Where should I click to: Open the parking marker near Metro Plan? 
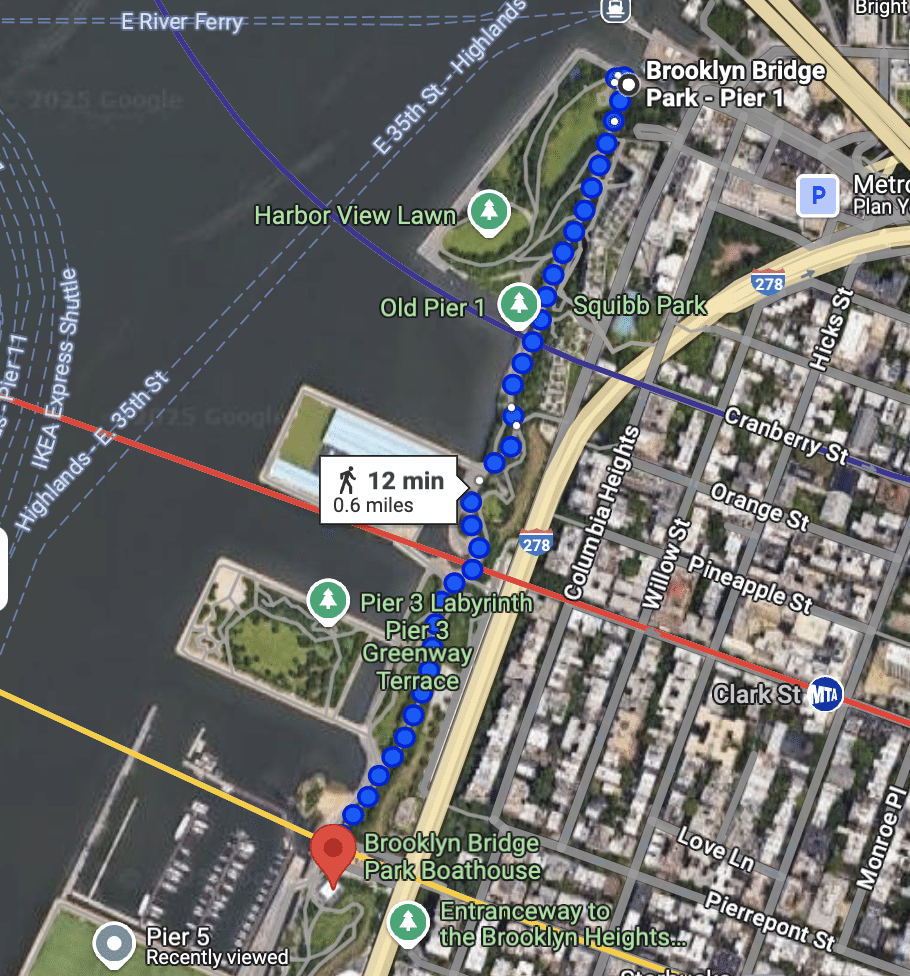tap(818, 196)
